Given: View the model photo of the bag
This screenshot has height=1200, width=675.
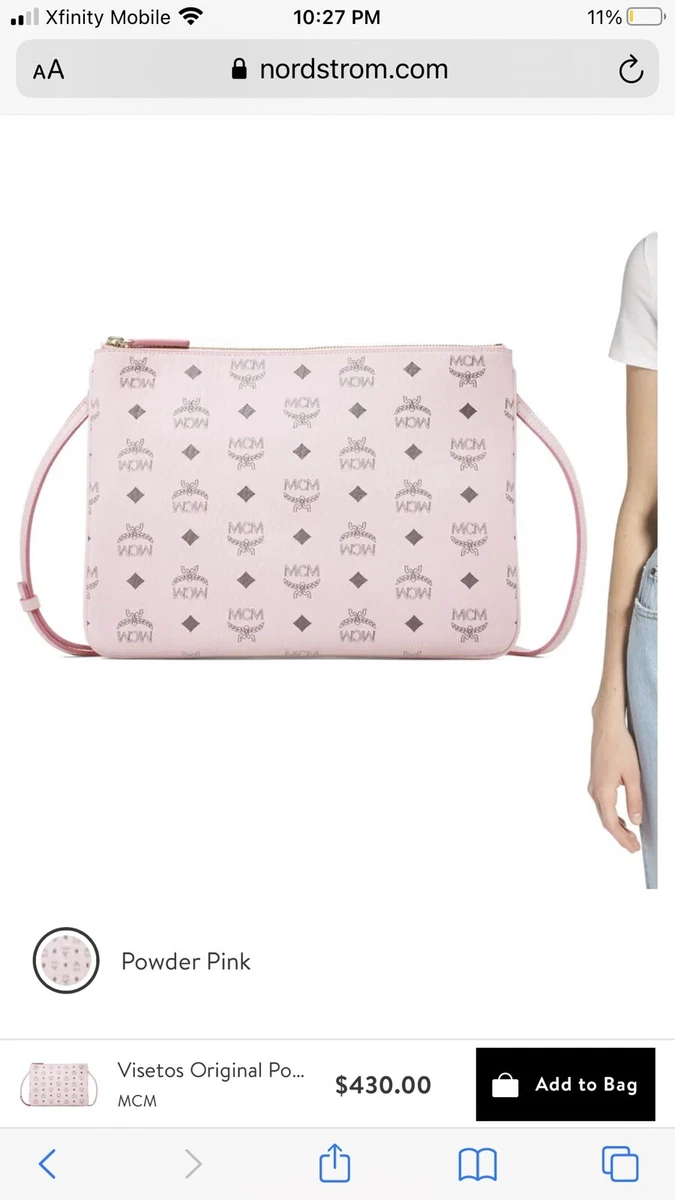Looking at the screenshot, I should coord(633,560).
